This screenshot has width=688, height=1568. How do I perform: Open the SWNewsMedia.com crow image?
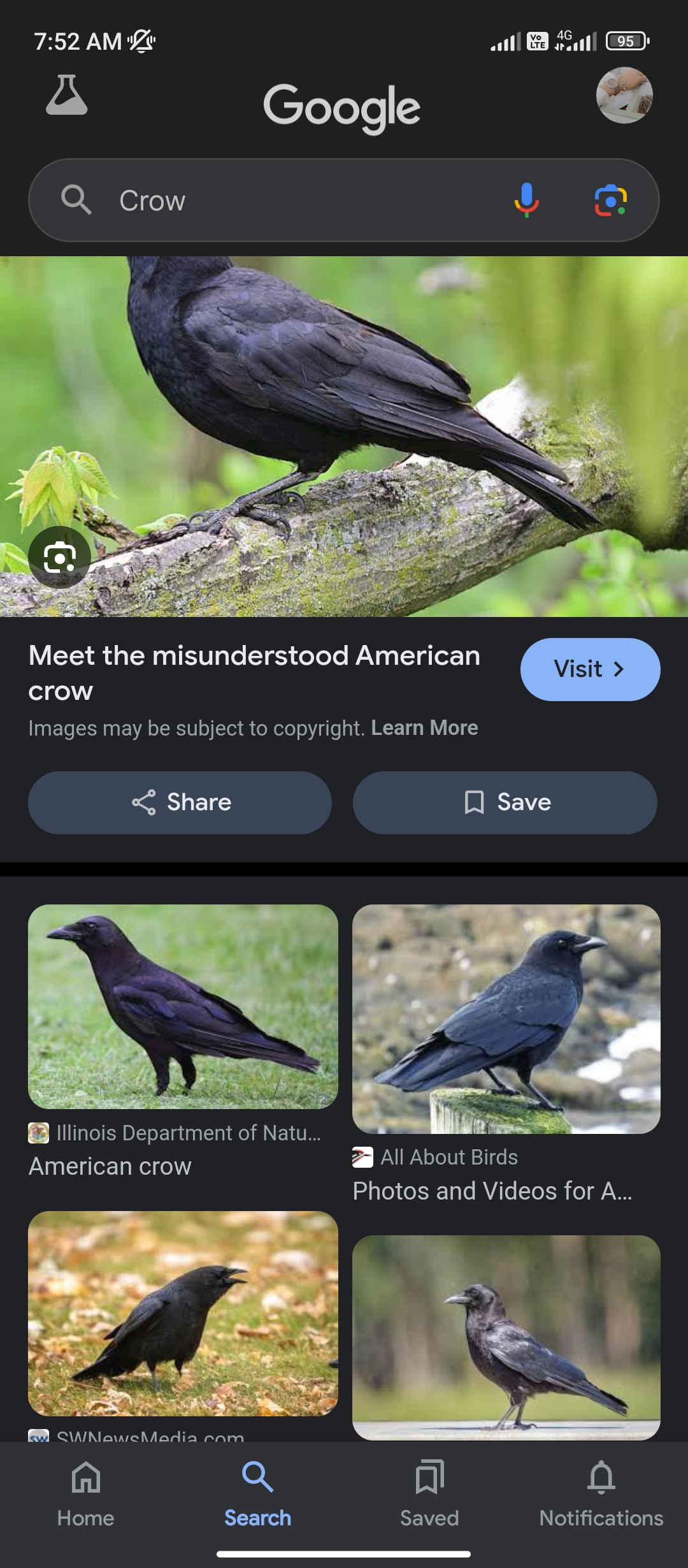pyautogui.click(x=183, y=1313)
